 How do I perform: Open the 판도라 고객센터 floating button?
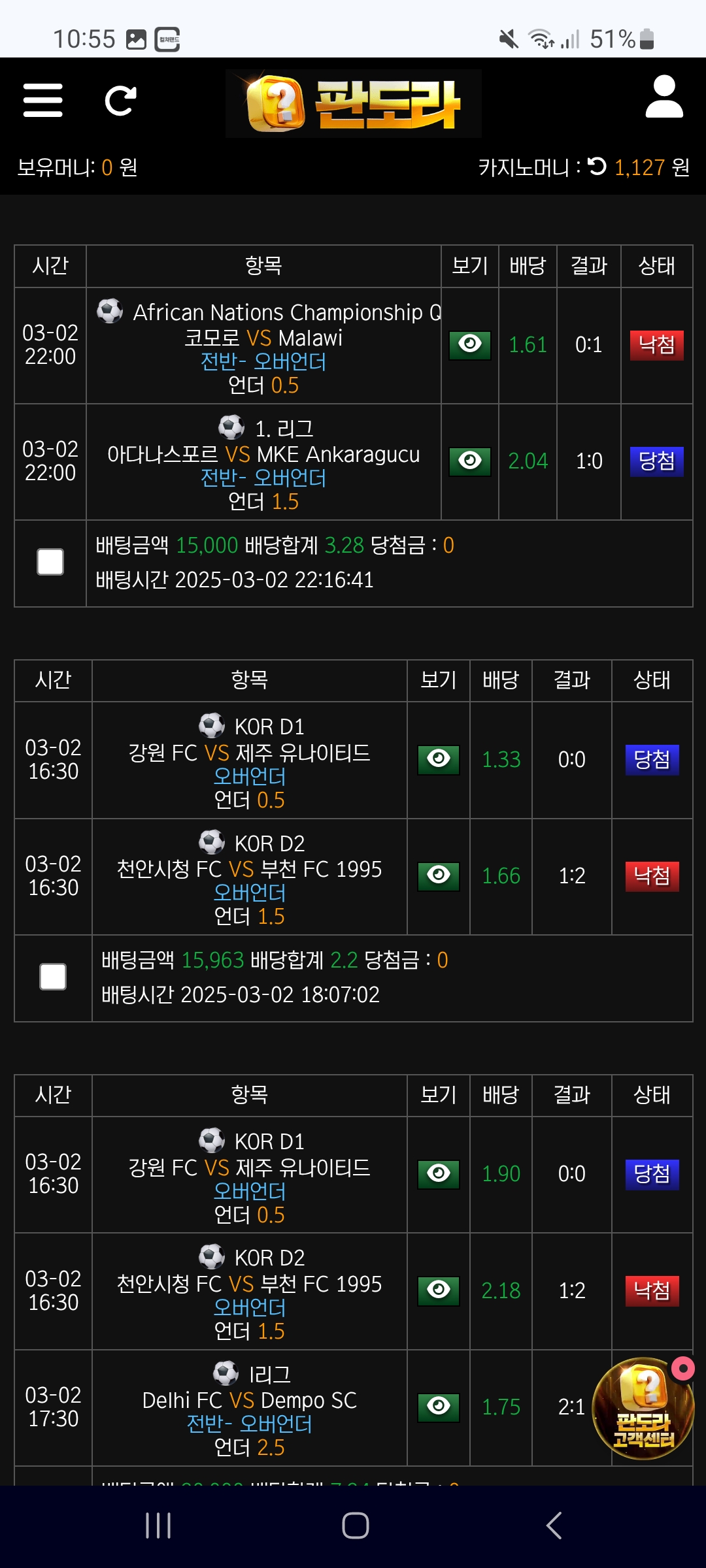coord(643,1409)
